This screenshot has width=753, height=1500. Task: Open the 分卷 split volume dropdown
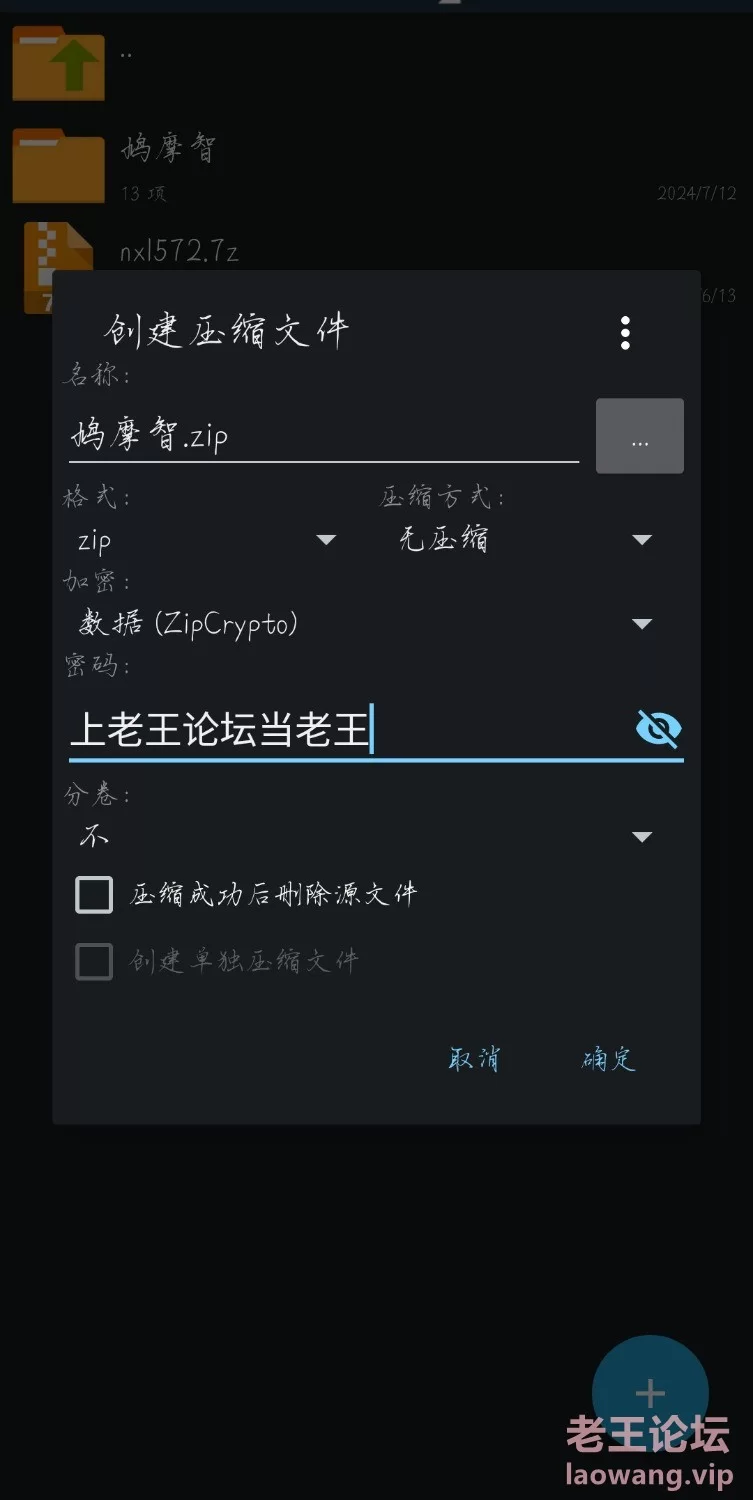365,837
